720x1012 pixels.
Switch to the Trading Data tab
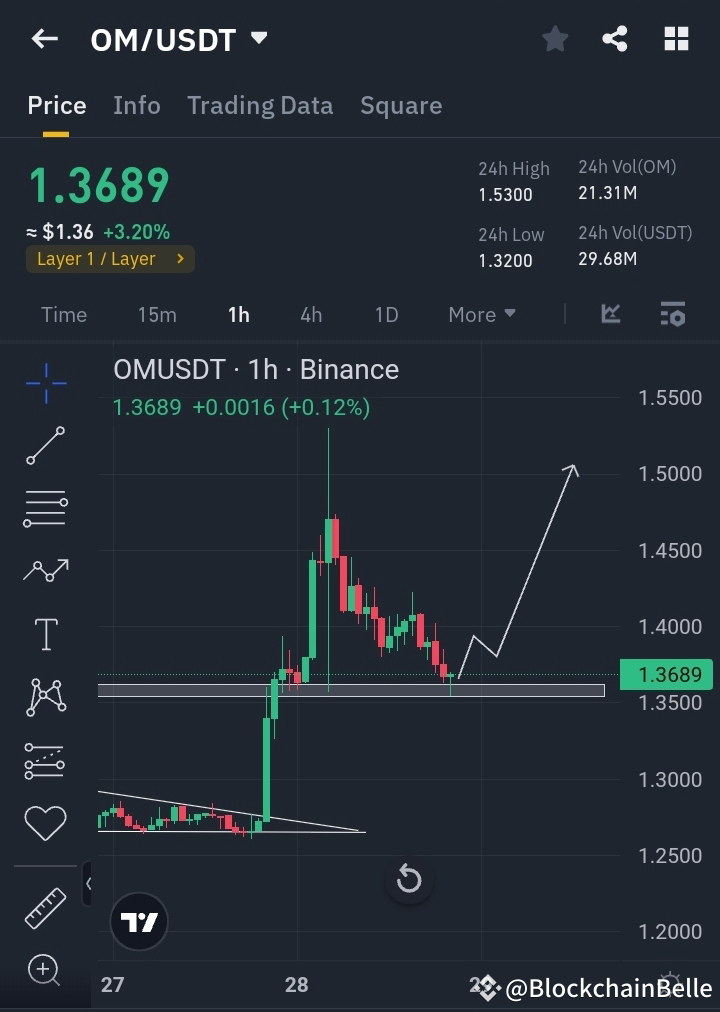(x=260, y=105)
